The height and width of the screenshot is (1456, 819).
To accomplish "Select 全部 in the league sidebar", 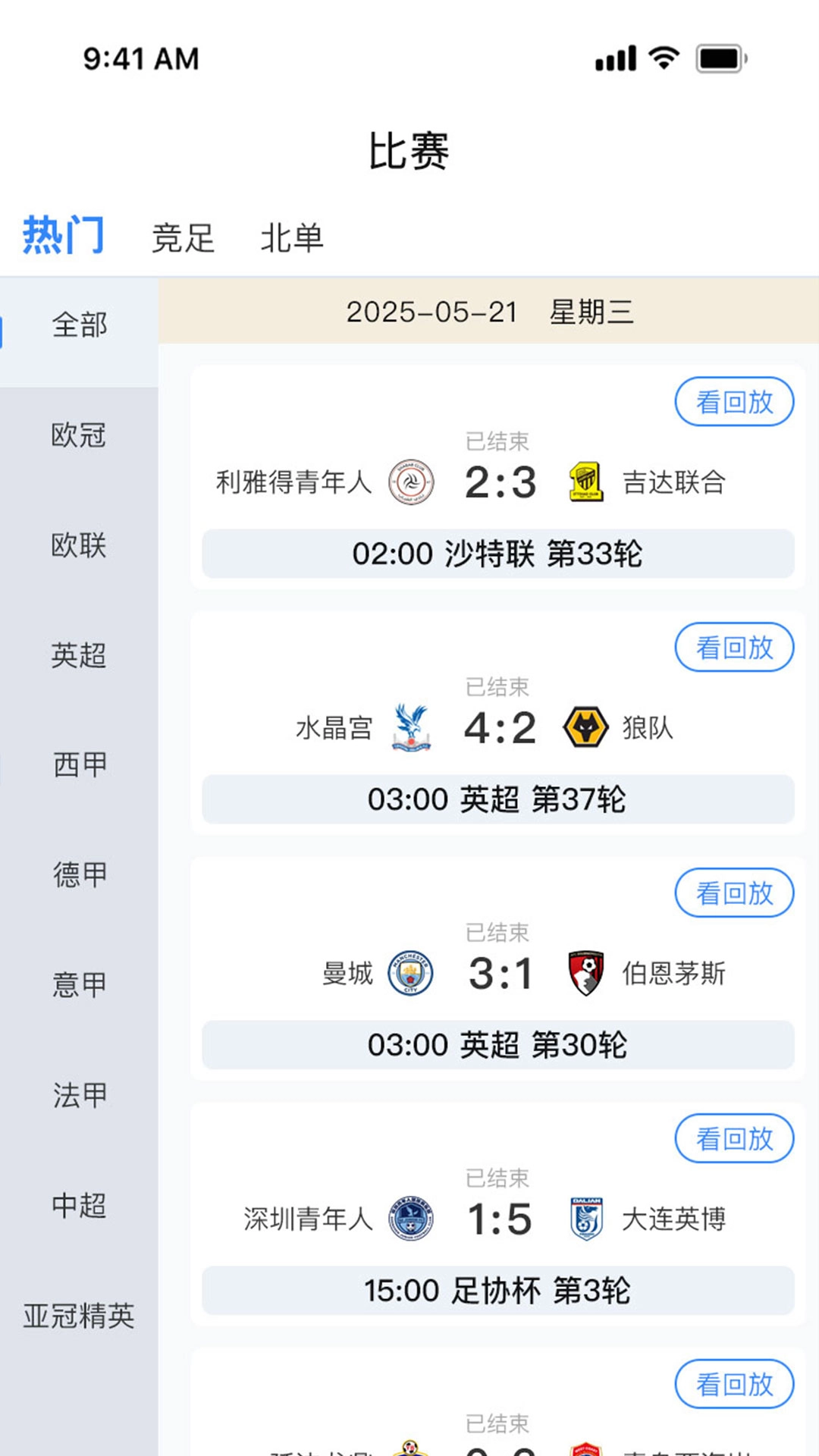I will 79,325.
